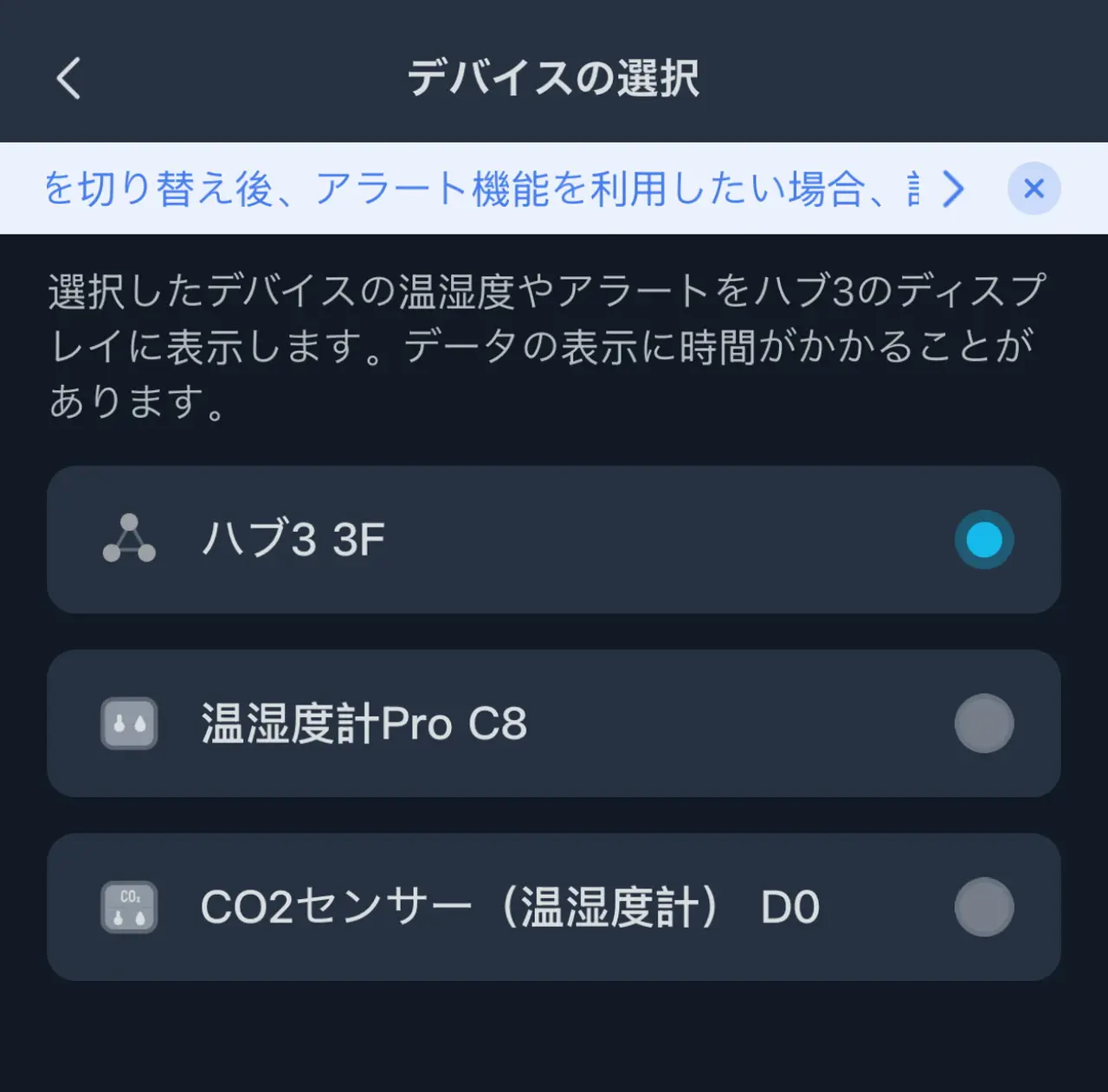Select ハブ3 3F as display device

983,540
